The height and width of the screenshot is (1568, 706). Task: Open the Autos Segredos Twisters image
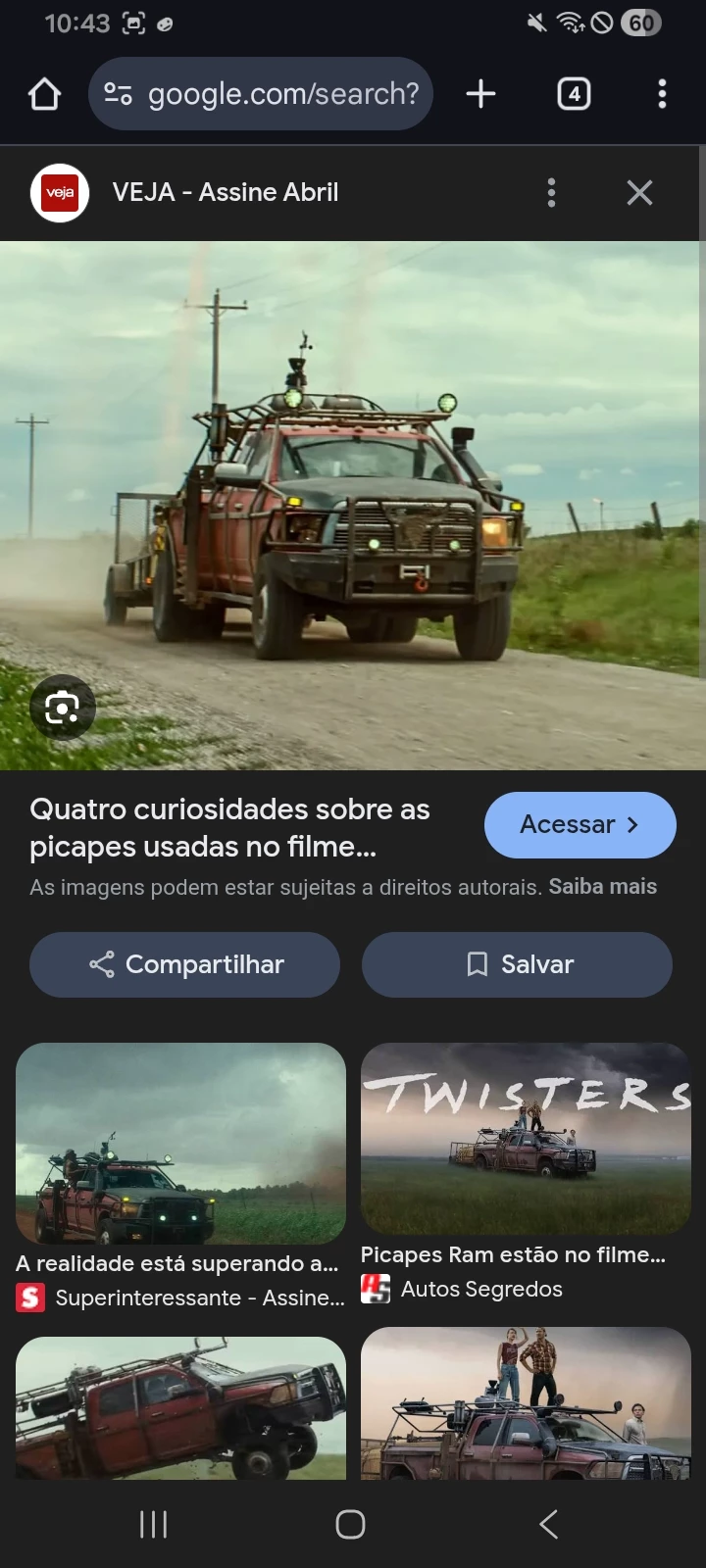click(526, 1139)
